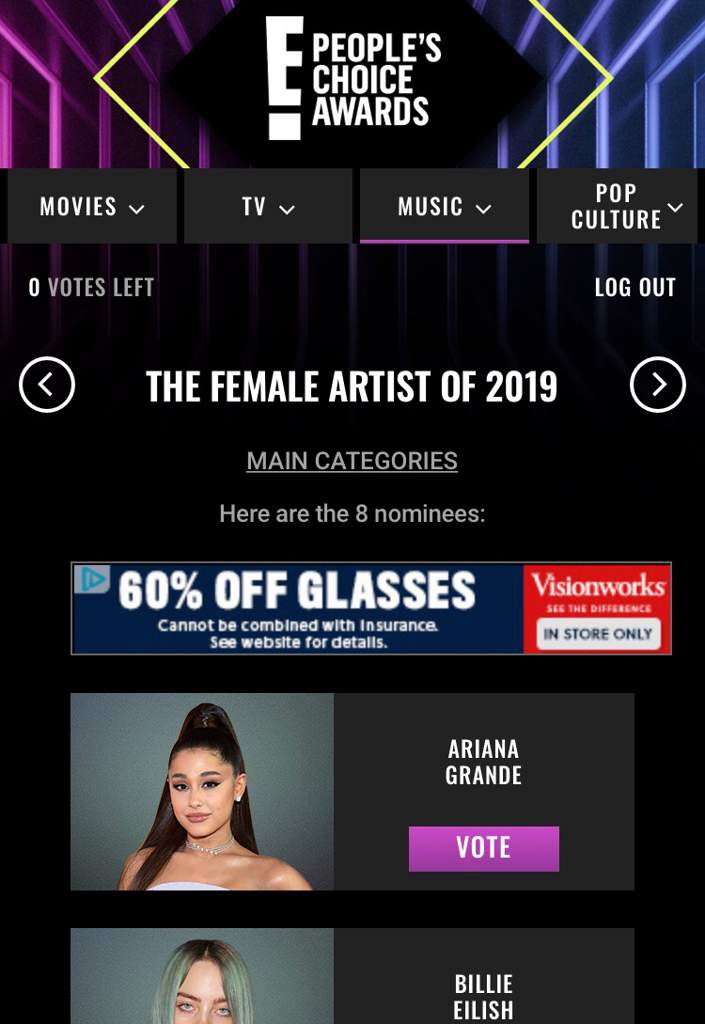705x1024 pixels.
Task: Open the AdChoices icon on the ad
Action: 92,579
